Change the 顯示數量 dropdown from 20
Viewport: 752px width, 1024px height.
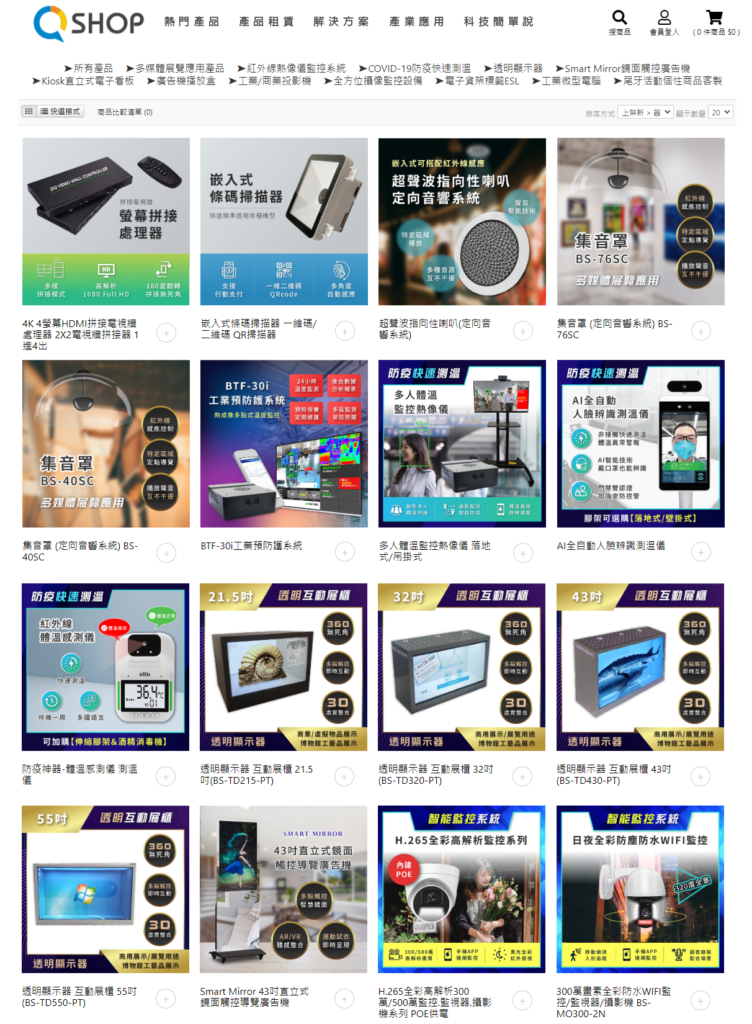720,113
